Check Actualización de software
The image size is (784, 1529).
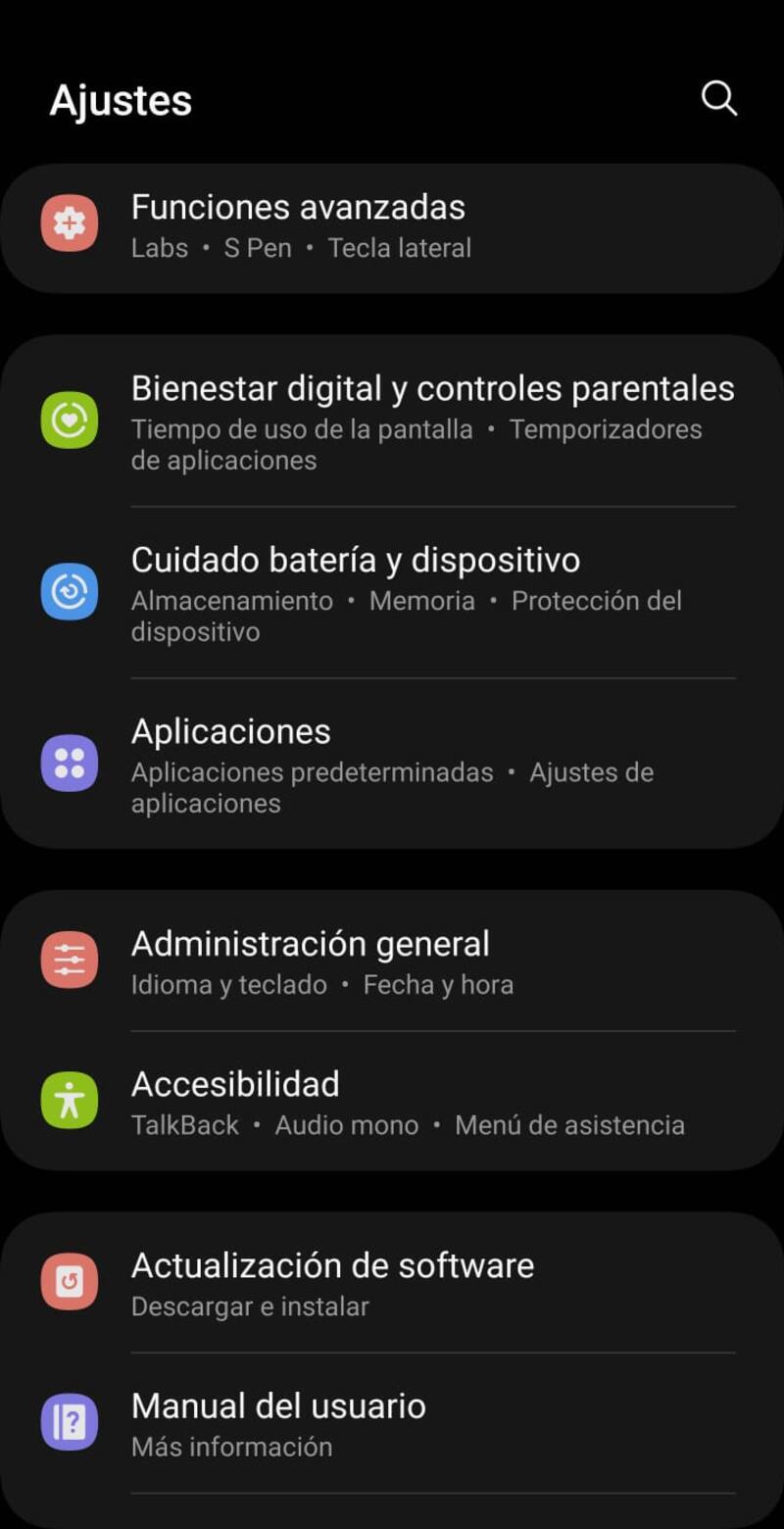click(x=392, y=1283)
